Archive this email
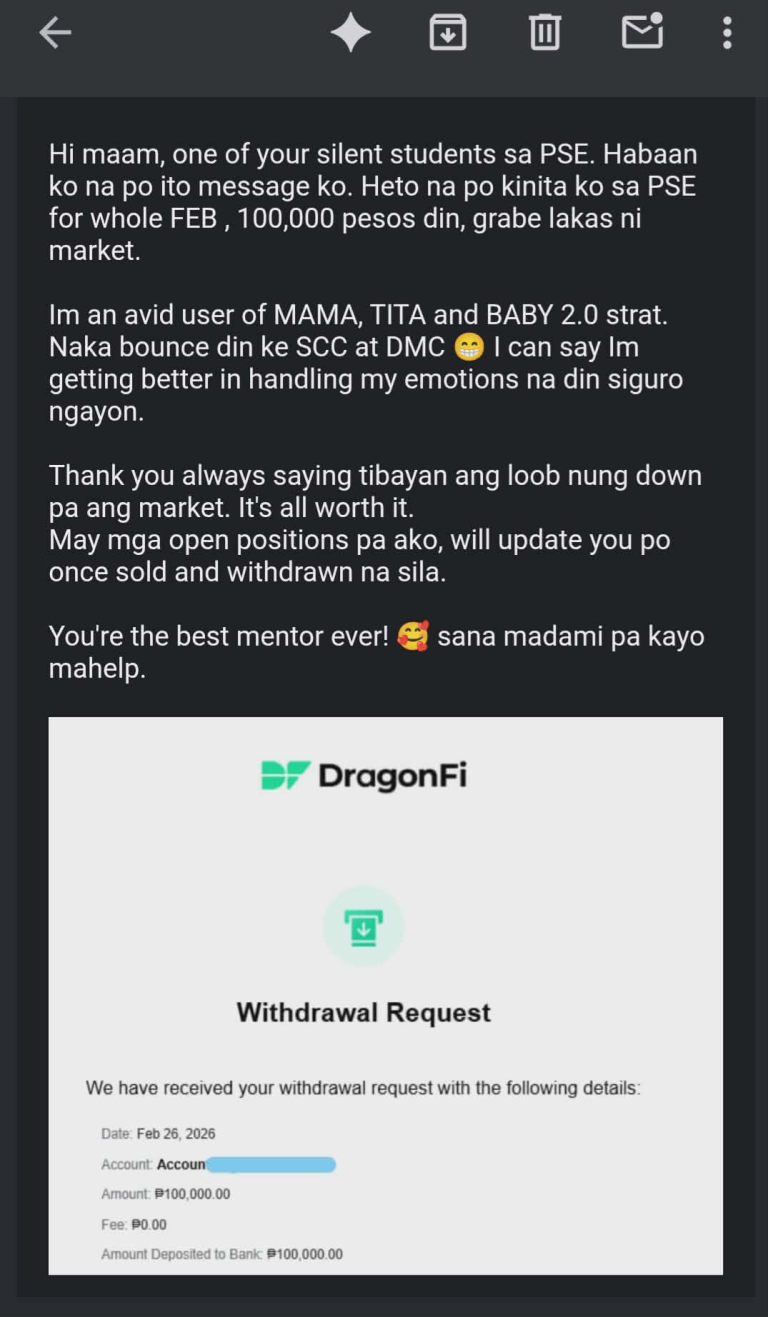This screenshot has width=768, height=1317. [x=447, y=34]
